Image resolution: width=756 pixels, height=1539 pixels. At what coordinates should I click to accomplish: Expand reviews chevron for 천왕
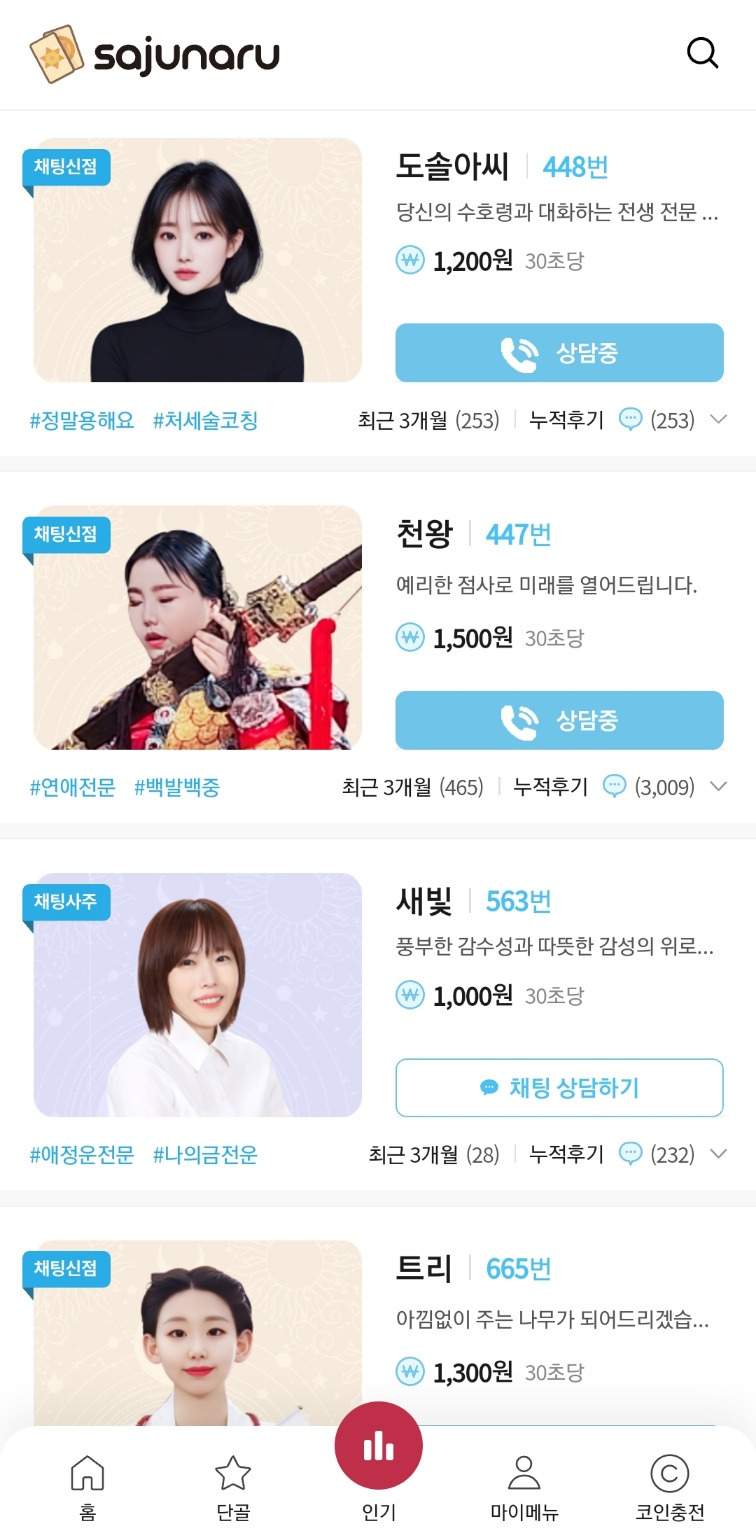click(x=718, y=787)
